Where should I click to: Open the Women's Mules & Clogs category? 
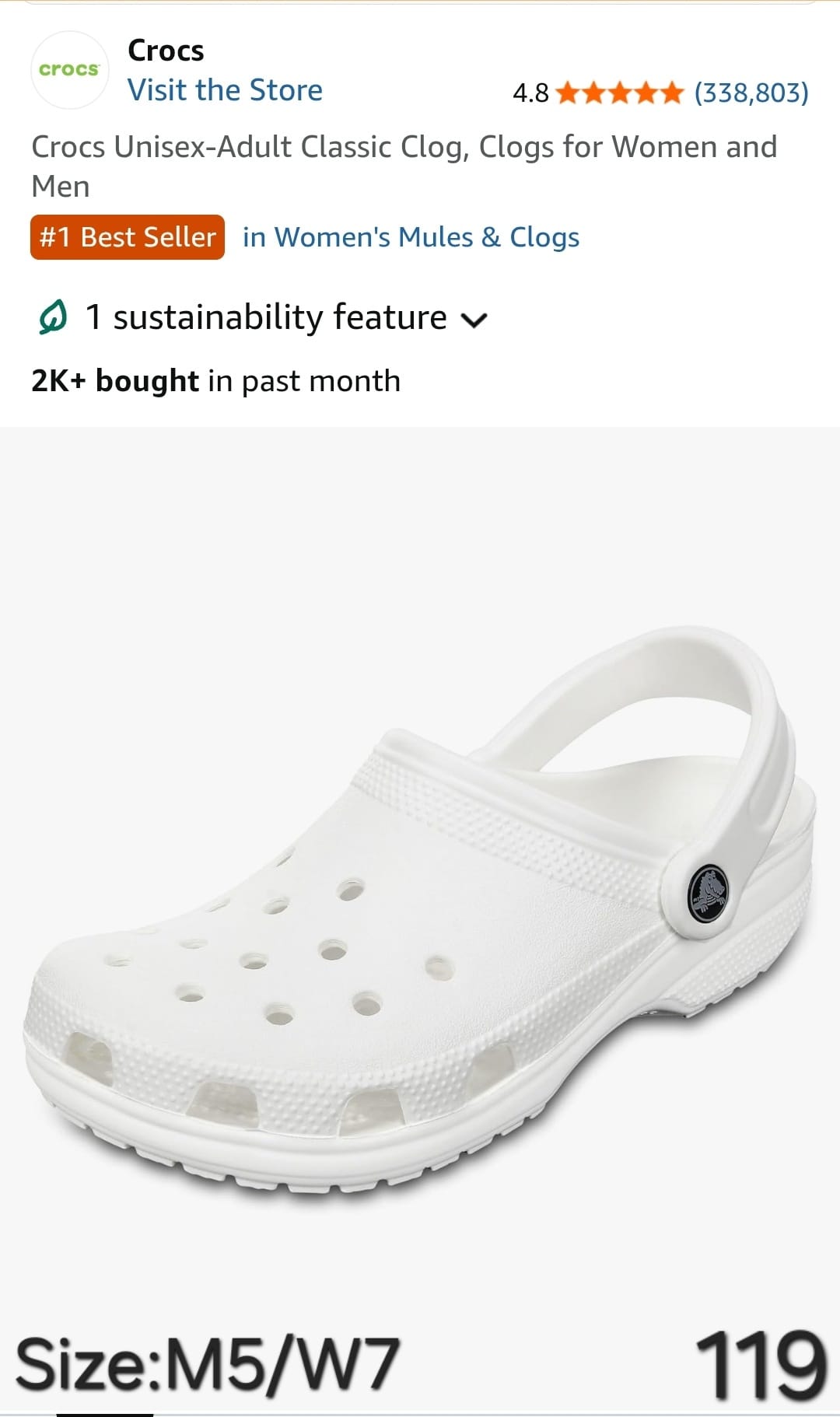(x=411, y=237)
